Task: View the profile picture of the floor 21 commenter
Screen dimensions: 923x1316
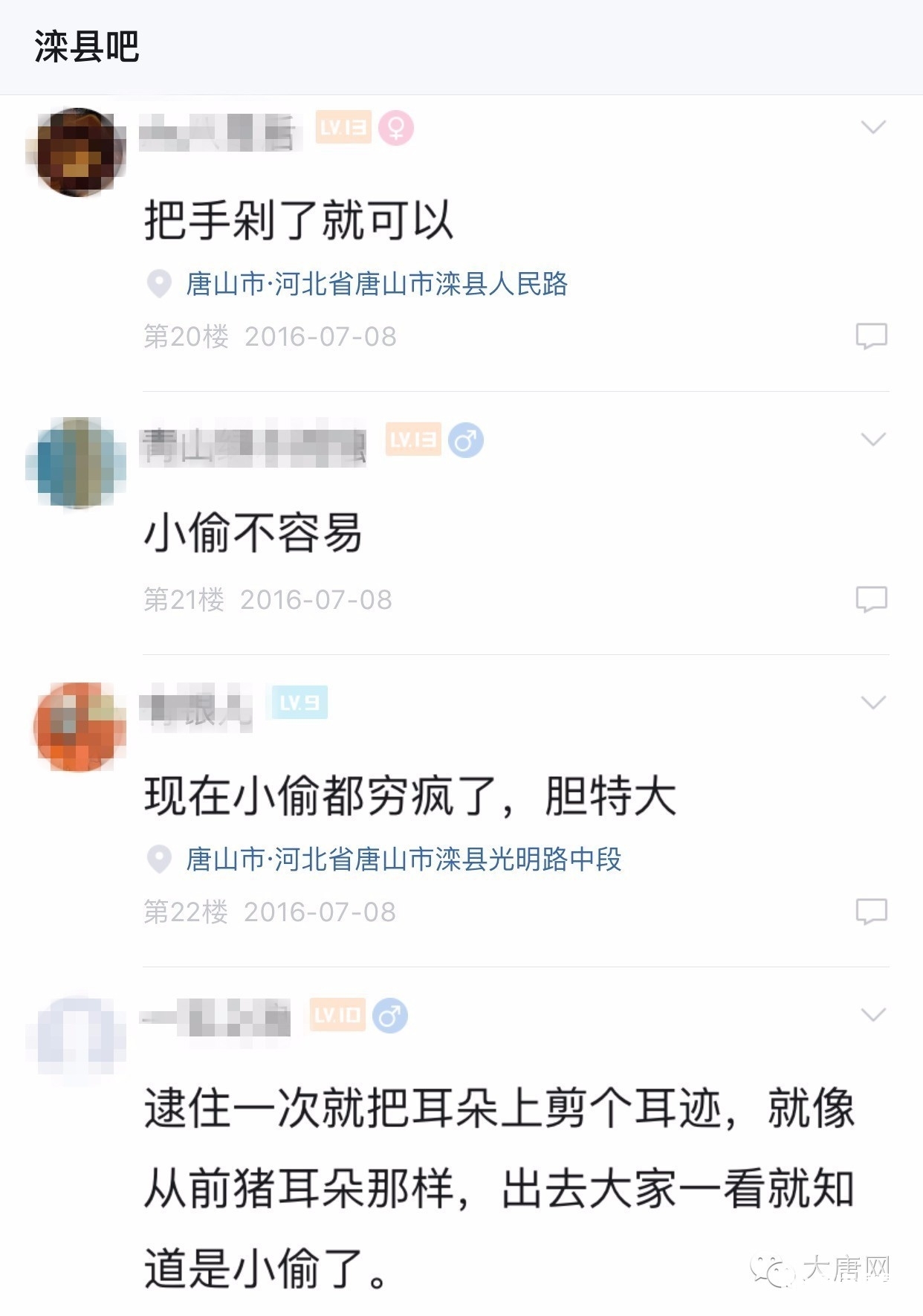Action: tap(76, 462)
